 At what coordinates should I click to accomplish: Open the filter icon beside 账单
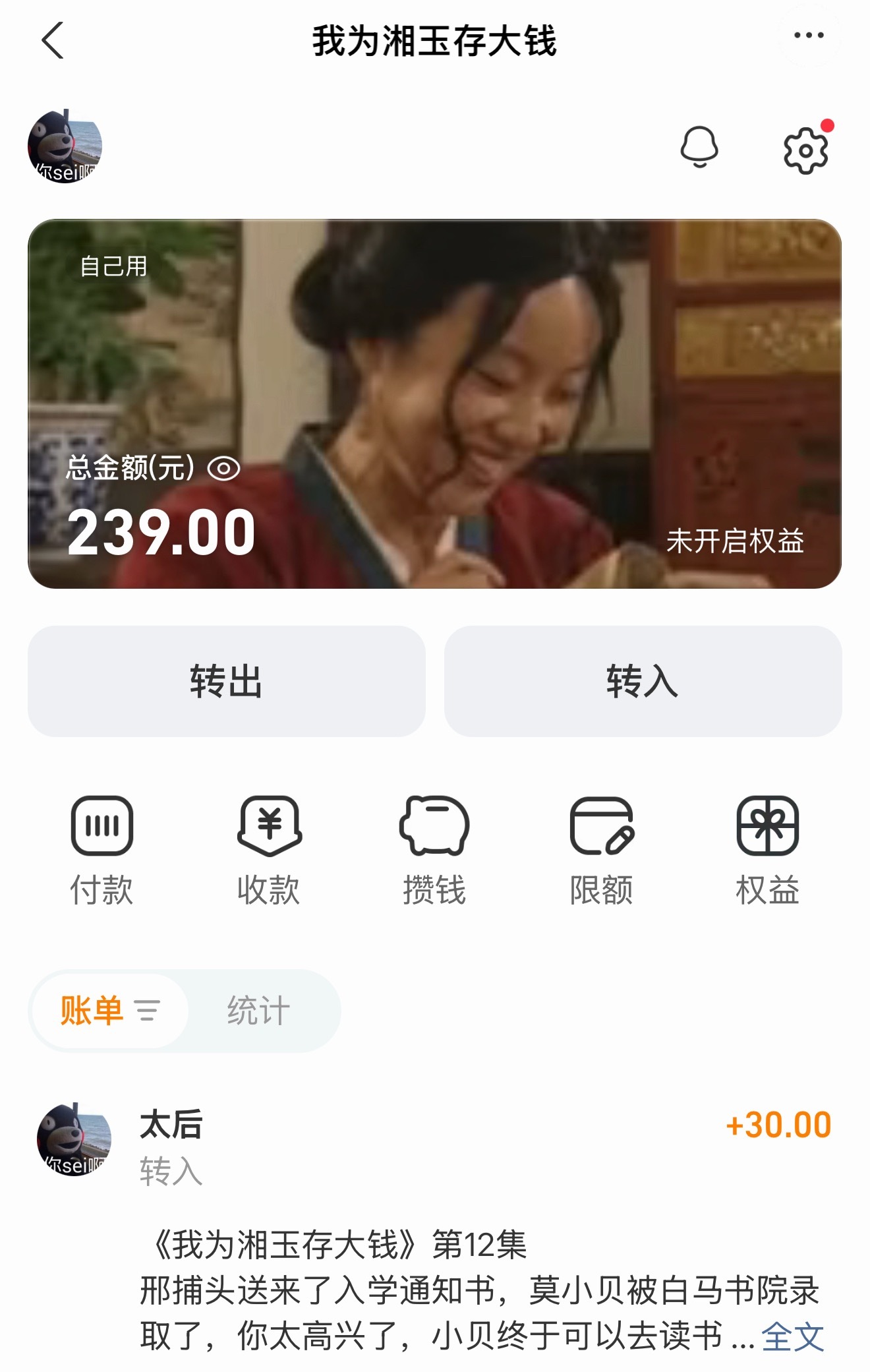(x=150, y=1029)
